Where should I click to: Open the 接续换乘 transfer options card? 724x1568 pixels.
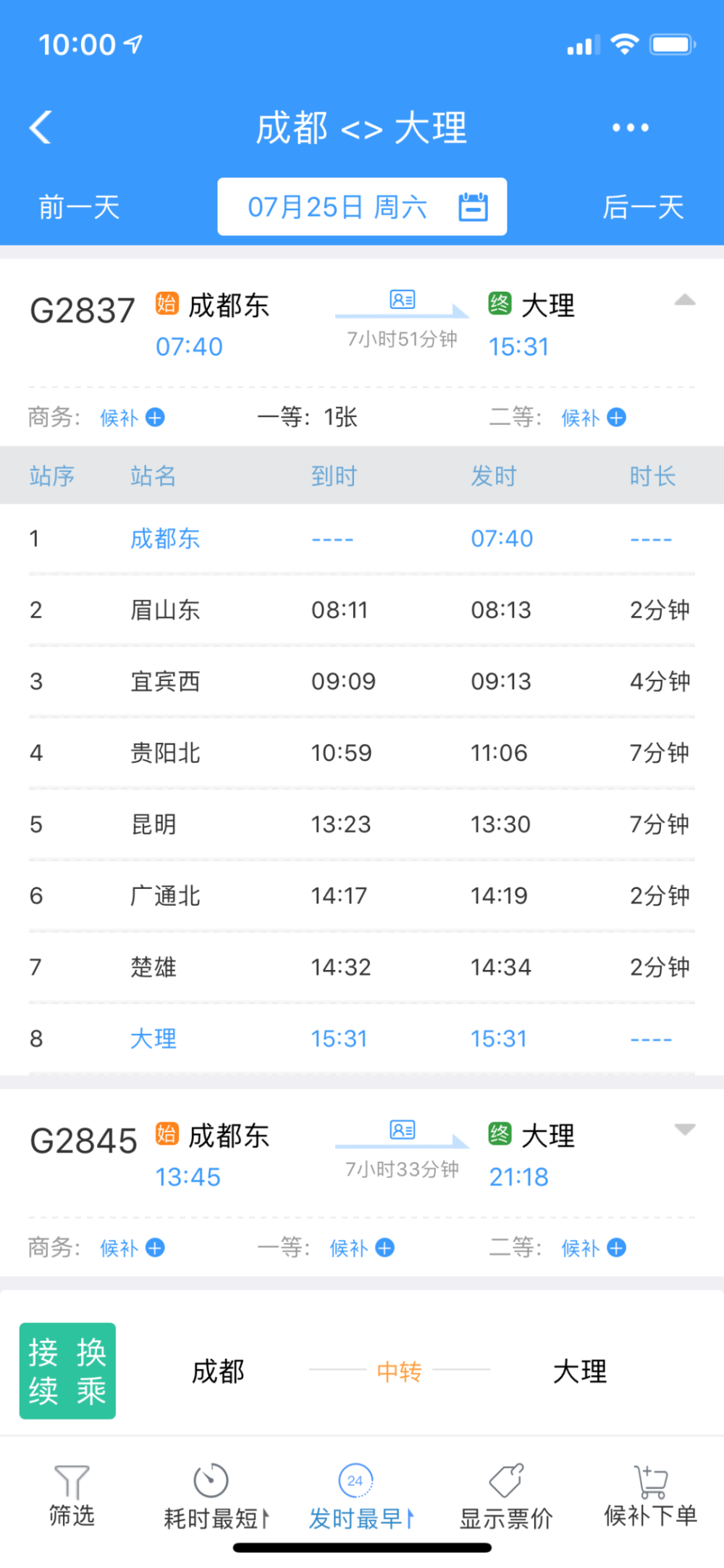pos(362,1370)
